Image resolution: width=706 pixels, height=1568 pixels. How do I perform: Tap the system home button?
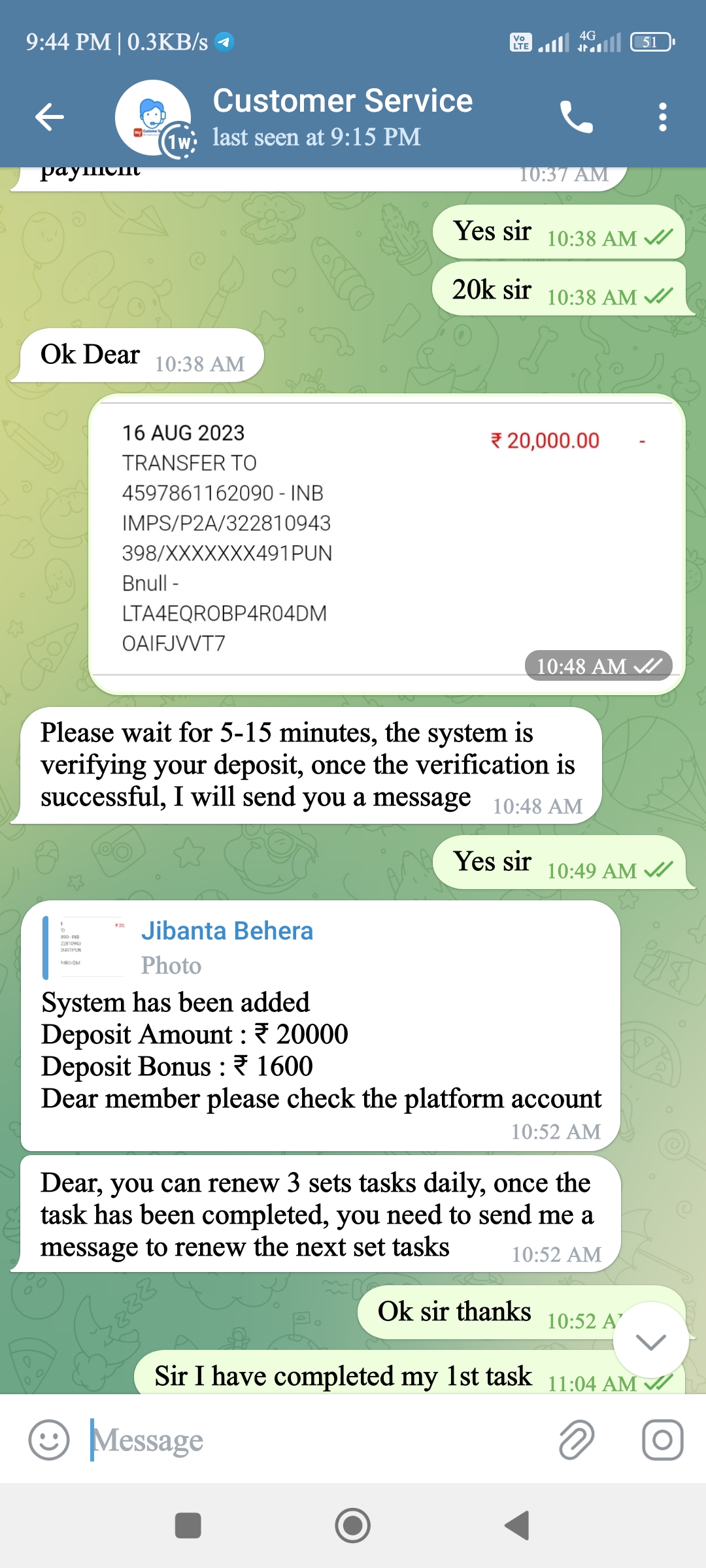[x=353, y=1526]
